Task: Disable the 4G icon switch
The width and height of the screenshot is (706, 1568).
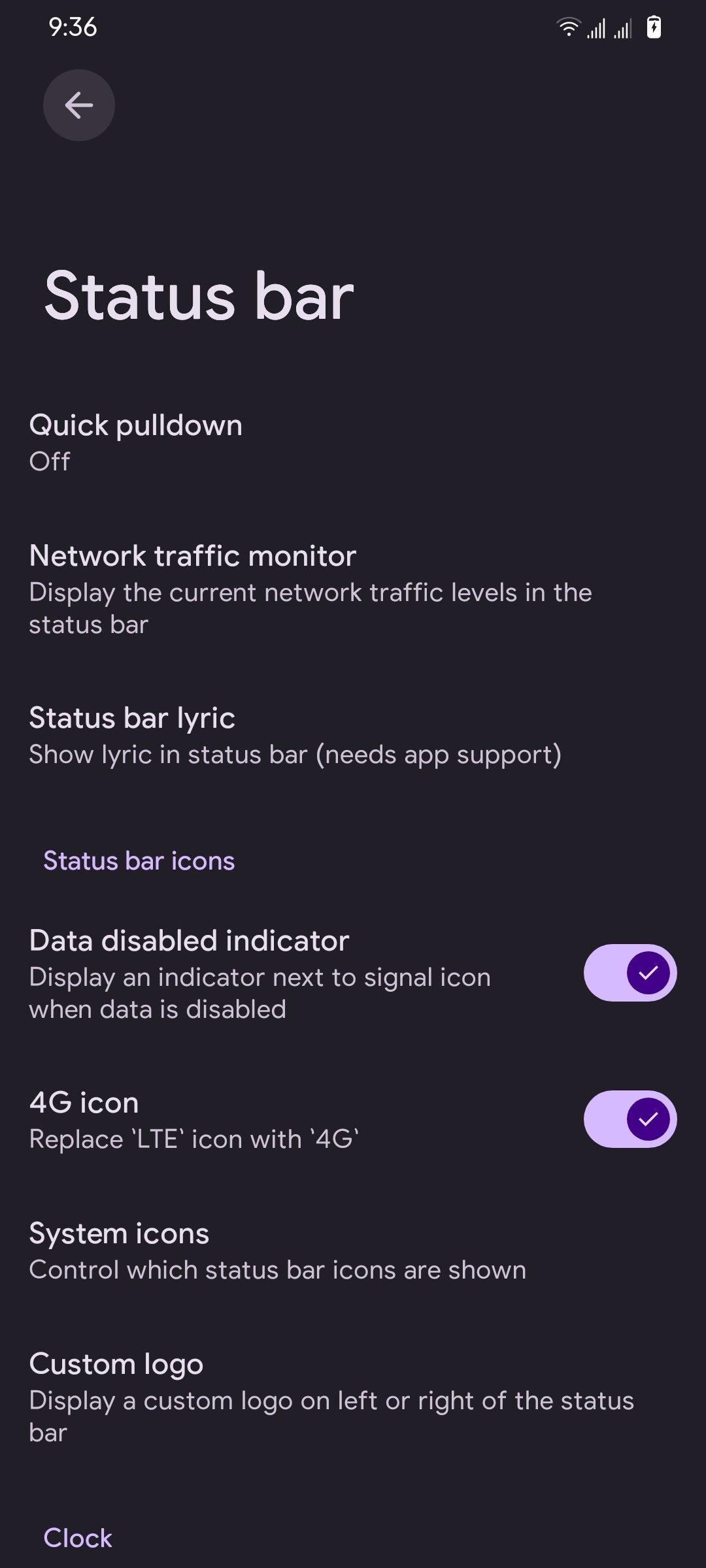Action: pos(630,1119)
